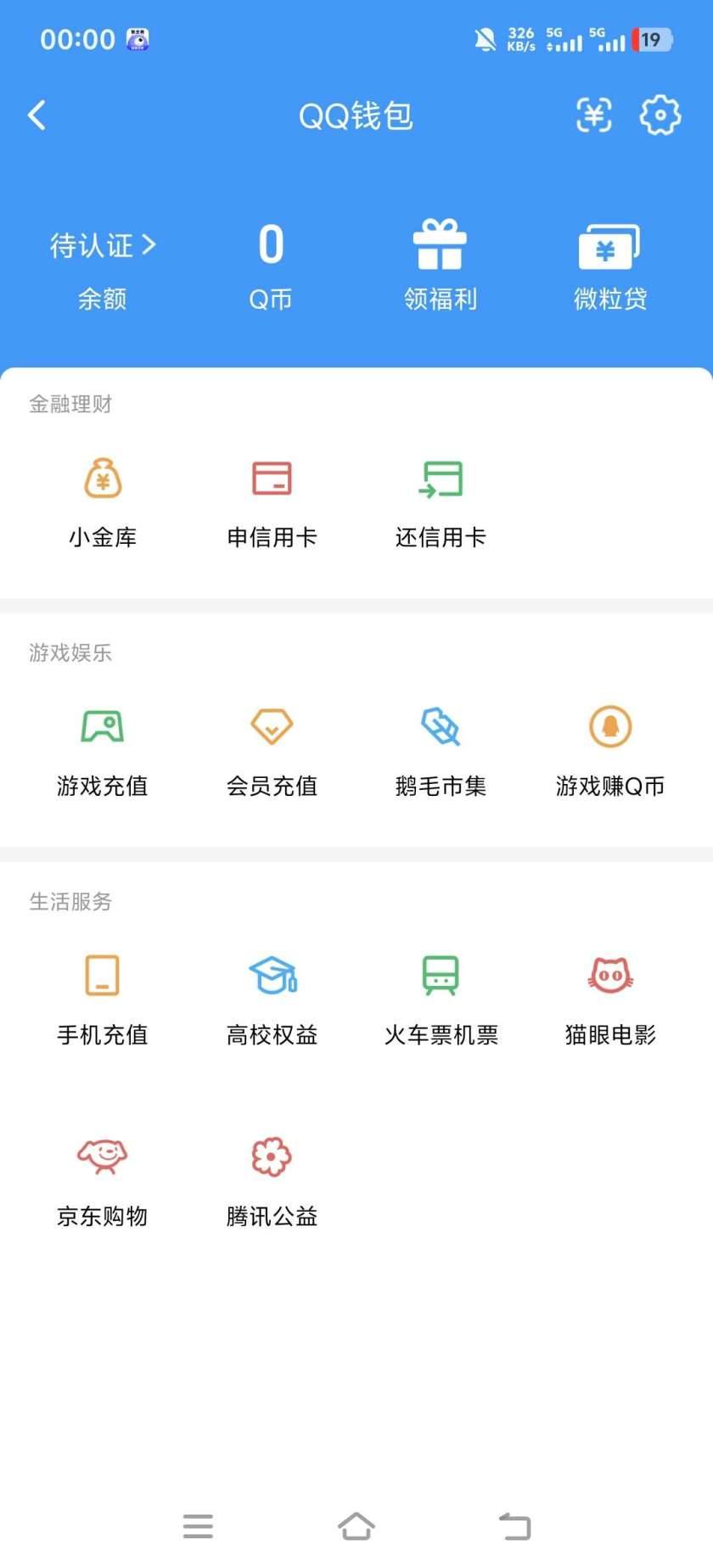Open 京东购物 JD shopping
Viewport: 713px width, 1568px height.
tap(102, 1180)
